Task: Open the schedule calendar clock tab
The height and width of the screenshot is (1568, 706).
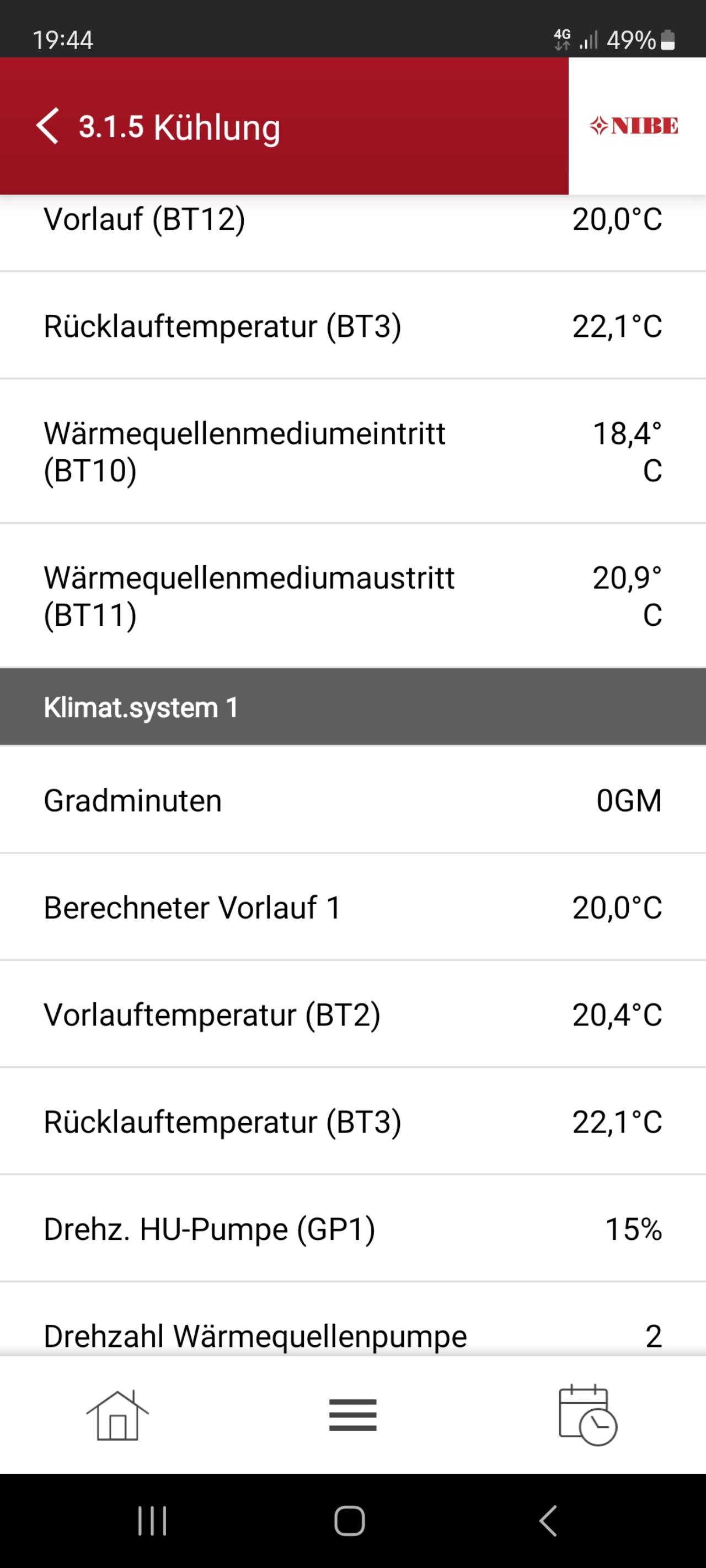Action: tap(588, 1415)
